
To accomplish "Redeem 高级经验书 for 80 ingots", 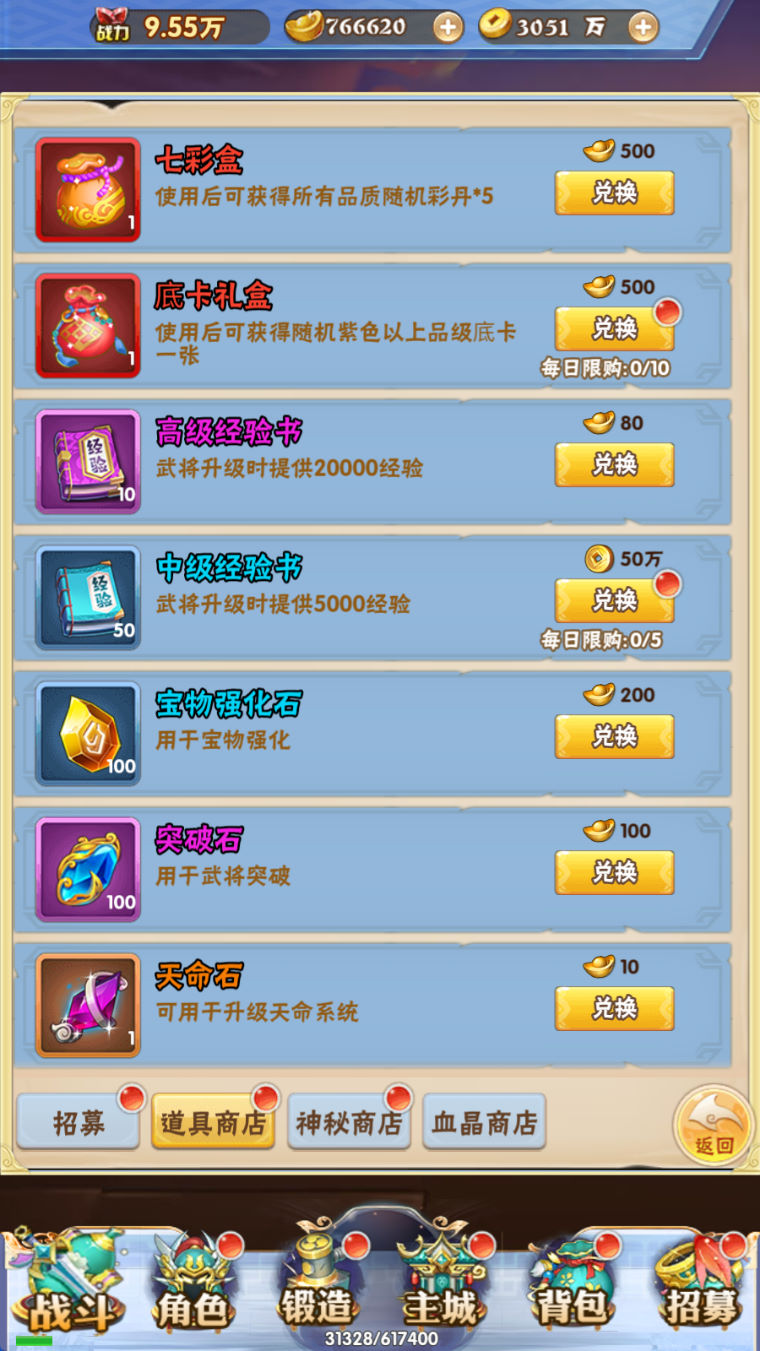I will (x=614, y=465).
